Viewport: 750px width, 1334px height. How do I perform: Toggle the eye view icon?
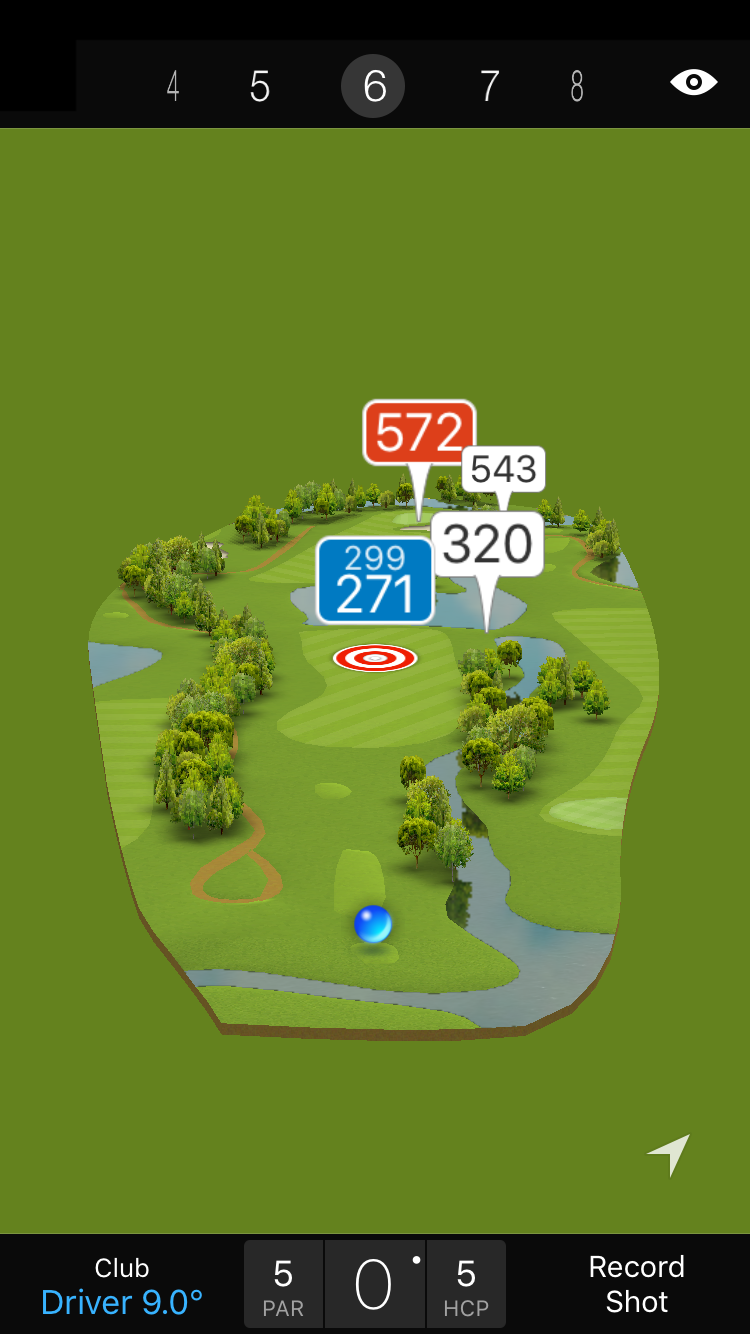[693, 83]
